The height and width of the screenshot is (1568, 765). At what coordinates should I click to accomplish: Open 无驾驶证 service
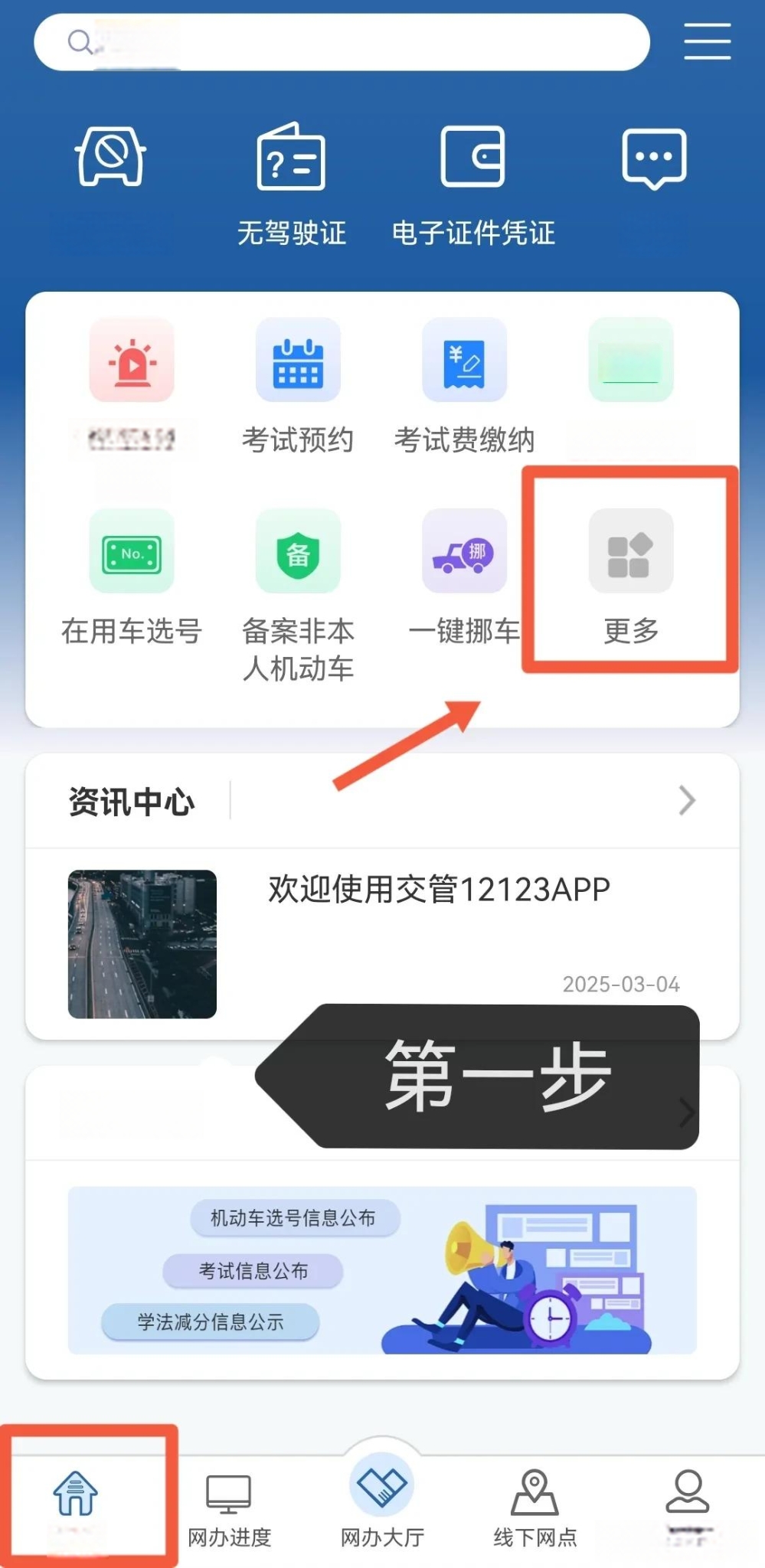(x=291, y=184)
